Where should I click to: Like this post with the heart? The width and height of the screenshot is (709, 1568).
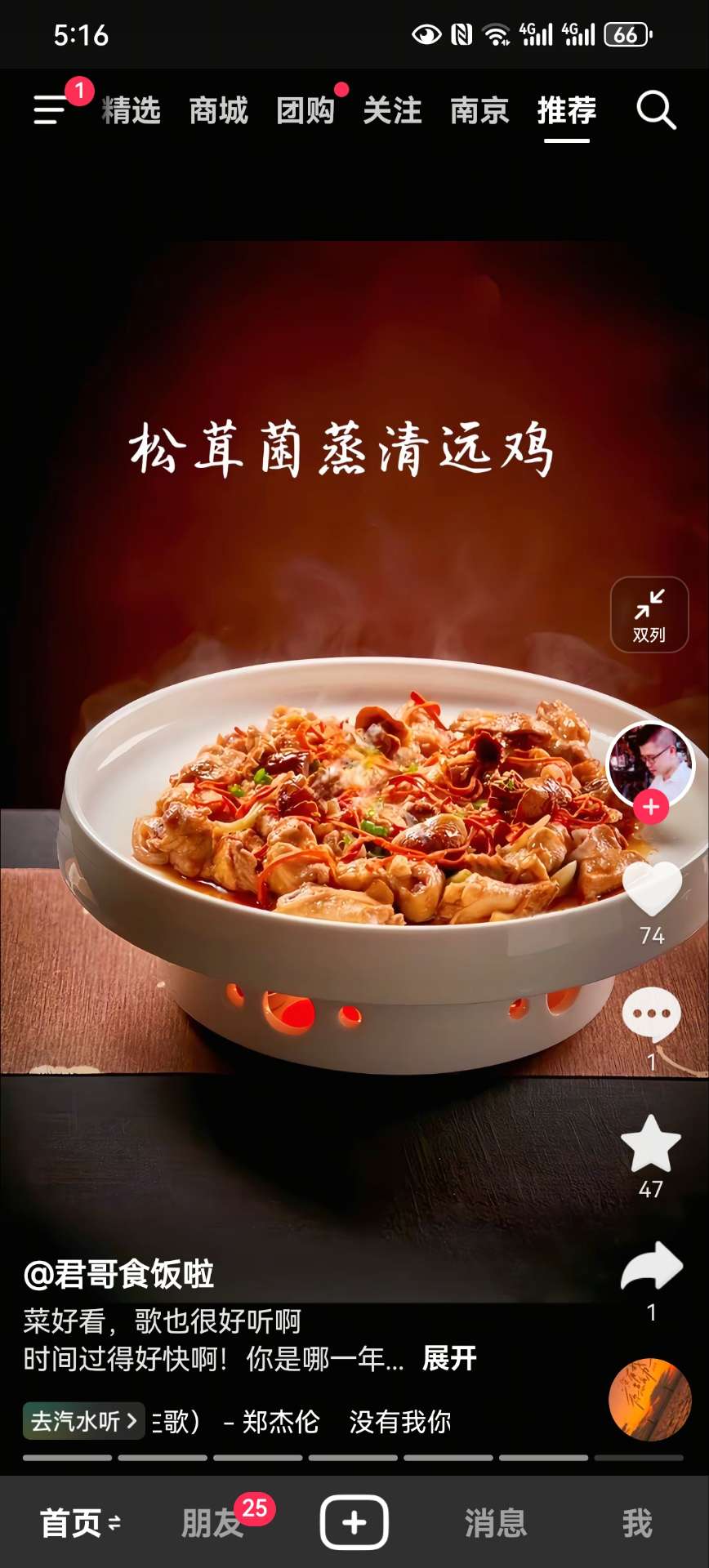click(652, 889)
